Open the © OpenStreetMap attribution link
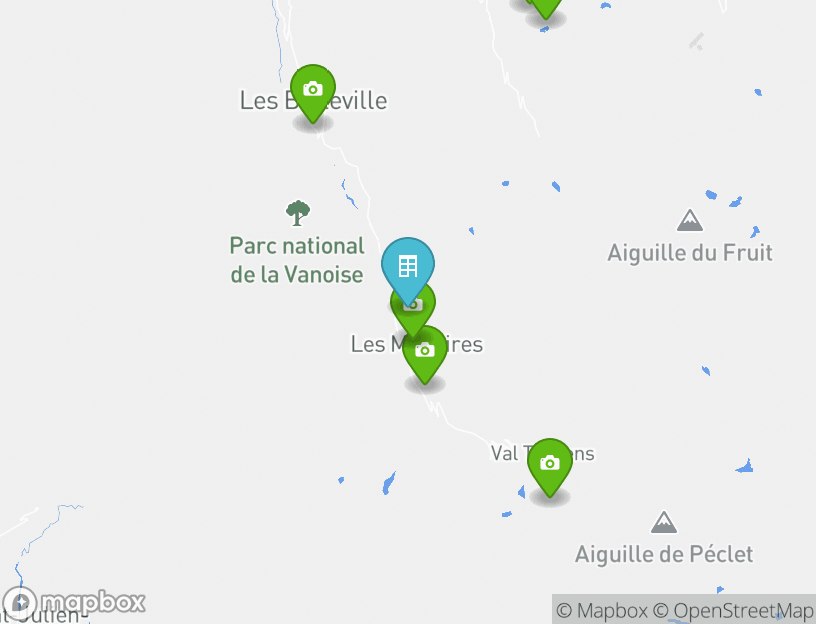 pyautogui.click(x=733, y=610)
